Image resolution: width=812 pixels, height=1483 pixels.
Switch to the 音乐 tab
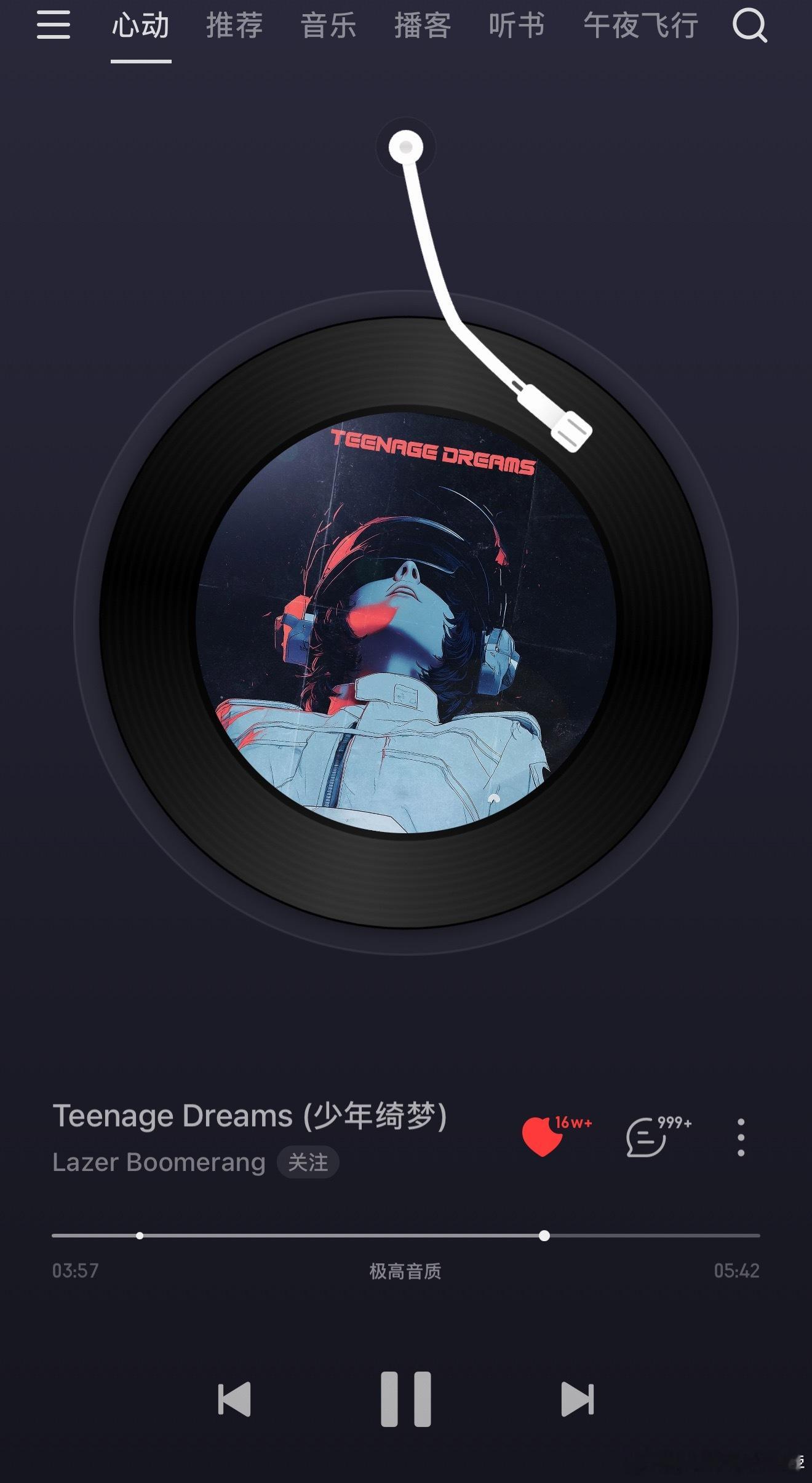328,26
